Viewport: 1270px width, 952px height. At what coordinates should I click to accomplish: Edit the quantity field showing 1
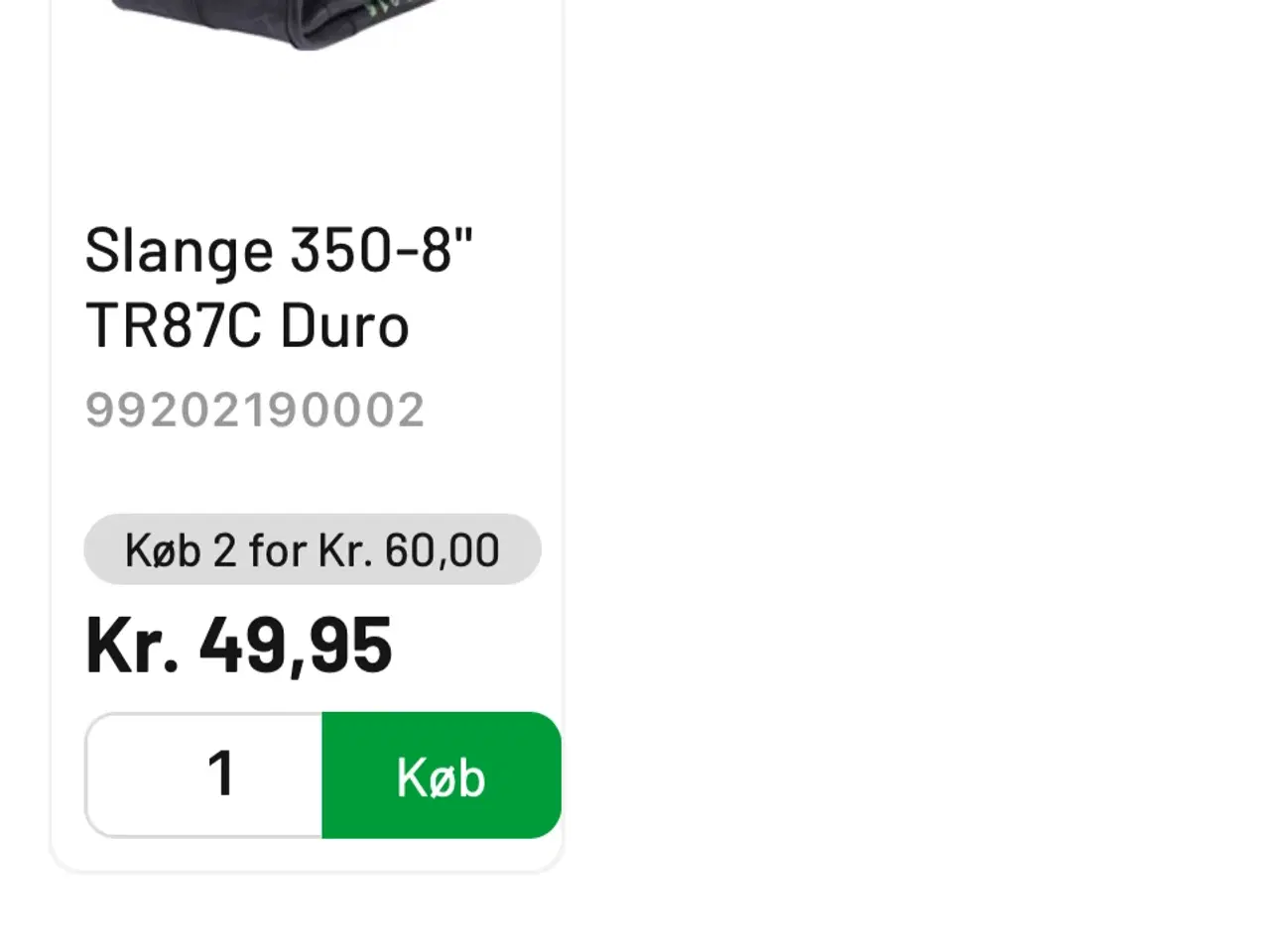[204, 775]
